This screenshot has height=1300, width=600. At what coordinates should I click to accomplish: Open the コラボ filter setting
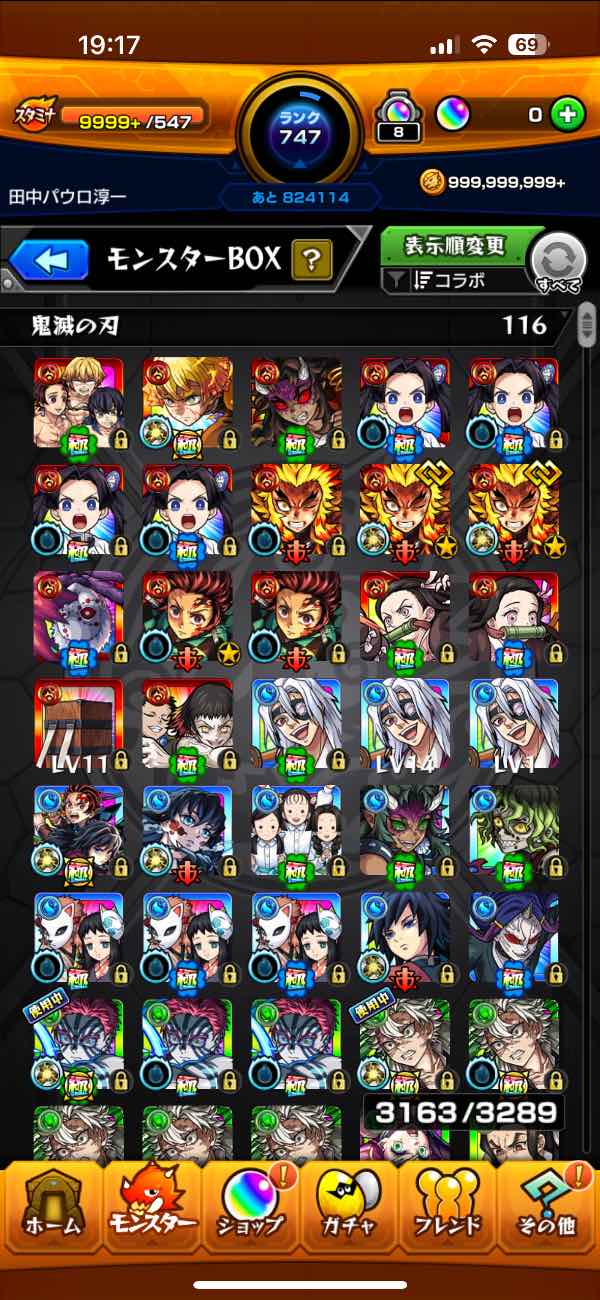pyautogui.click(x=452, y=281)
